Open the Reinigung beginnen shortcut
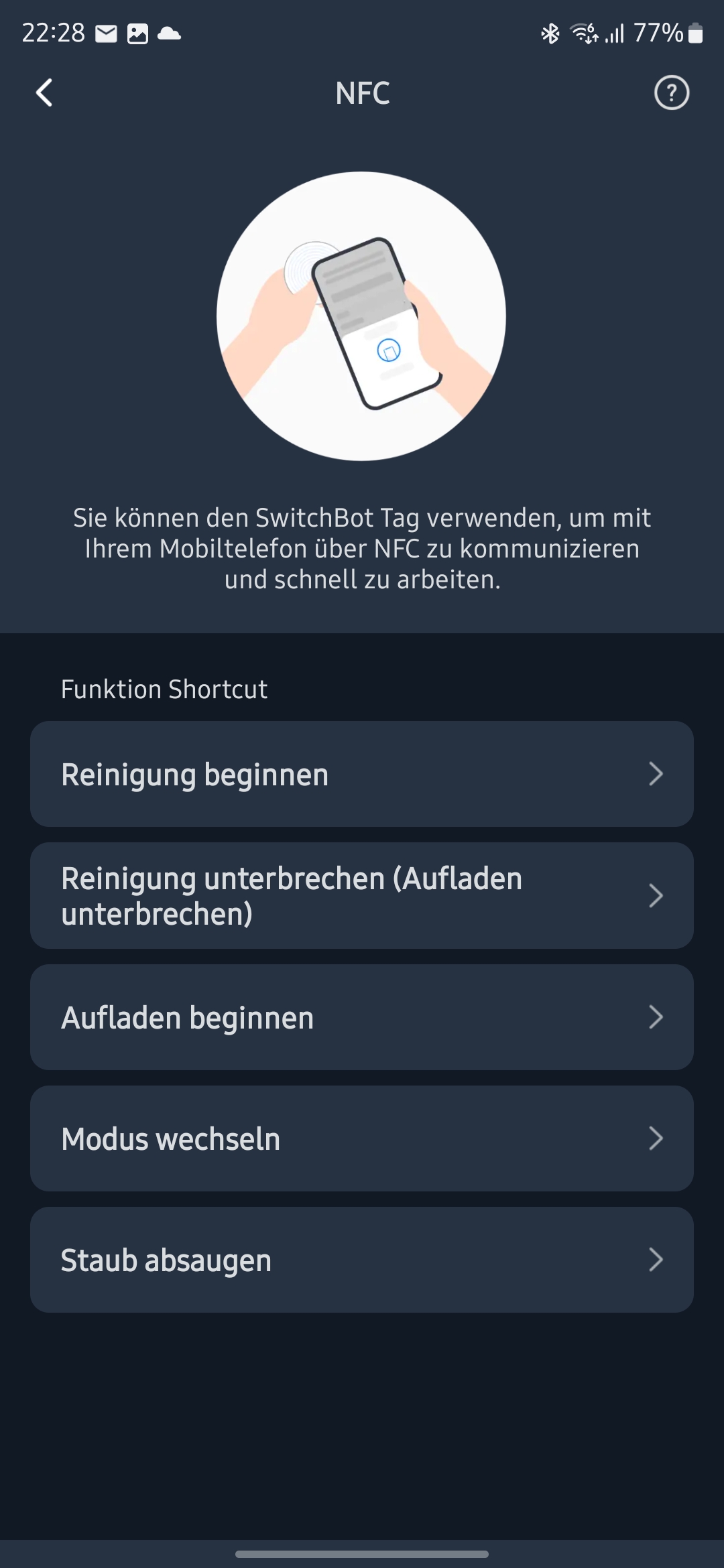 coord(362,774)
